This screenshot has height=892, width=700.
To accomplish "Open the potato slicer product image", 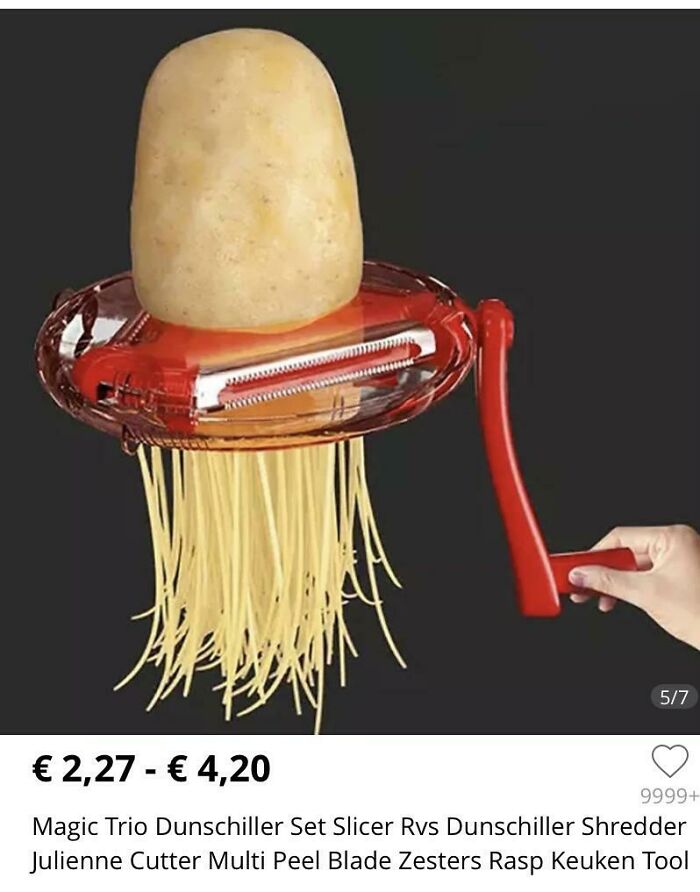I will click(350, 371).
